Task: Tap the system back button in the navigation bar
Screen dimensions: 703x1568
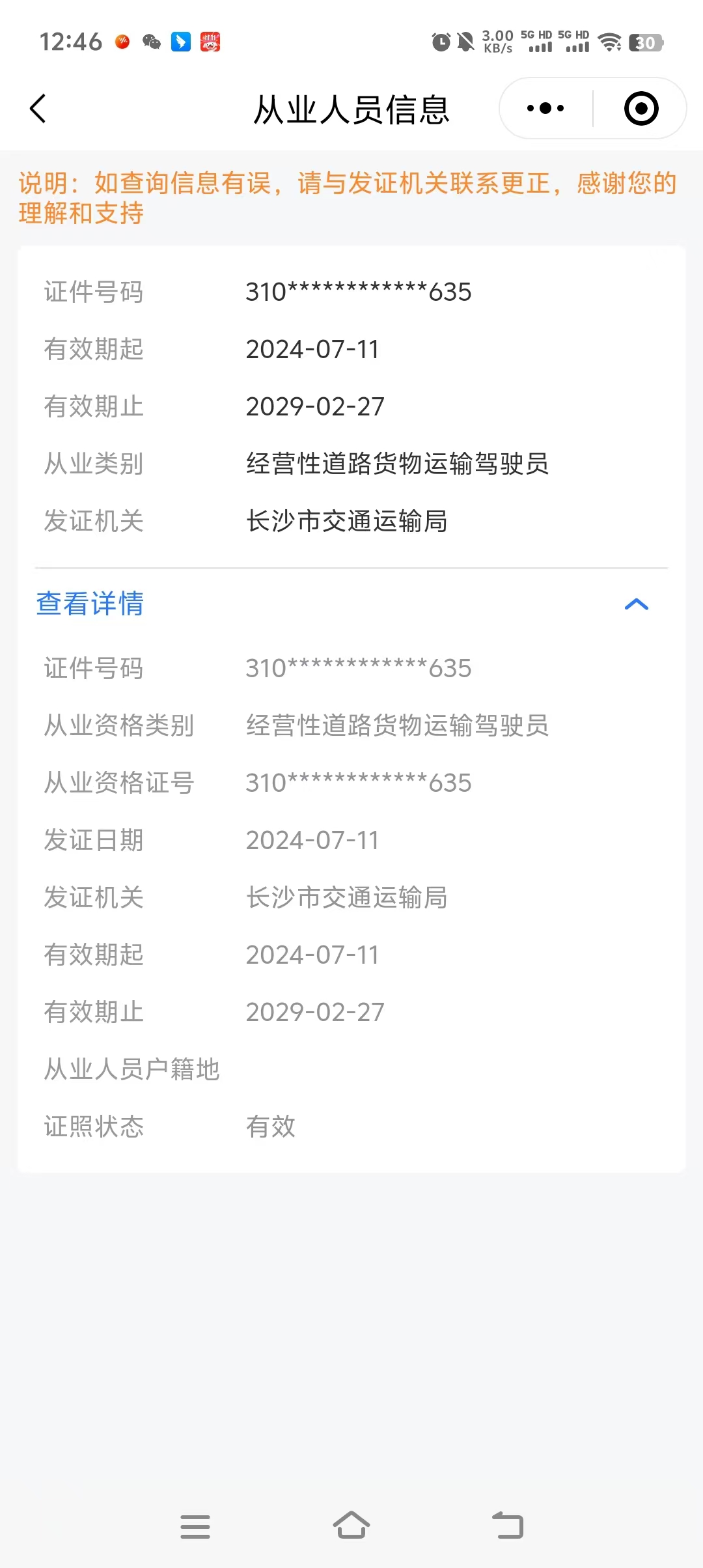Action: tap(508, 1525)
